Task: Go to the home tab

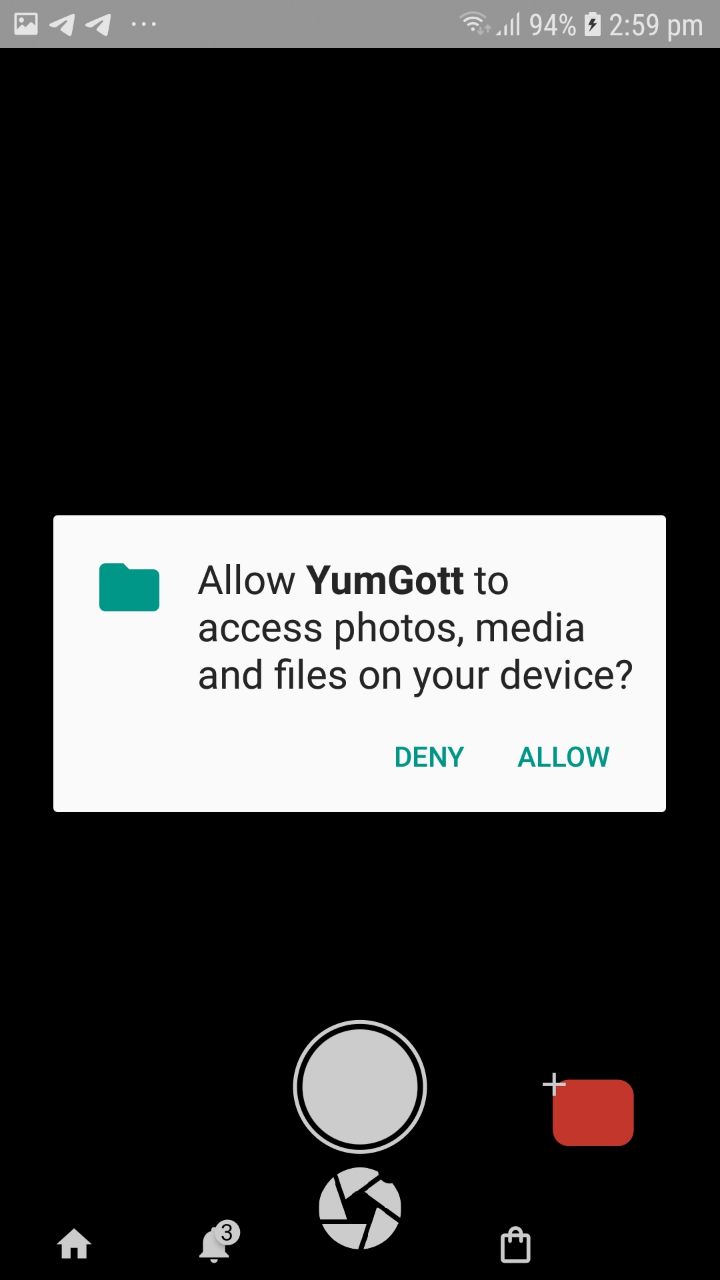Action: tap(74, 1245)
